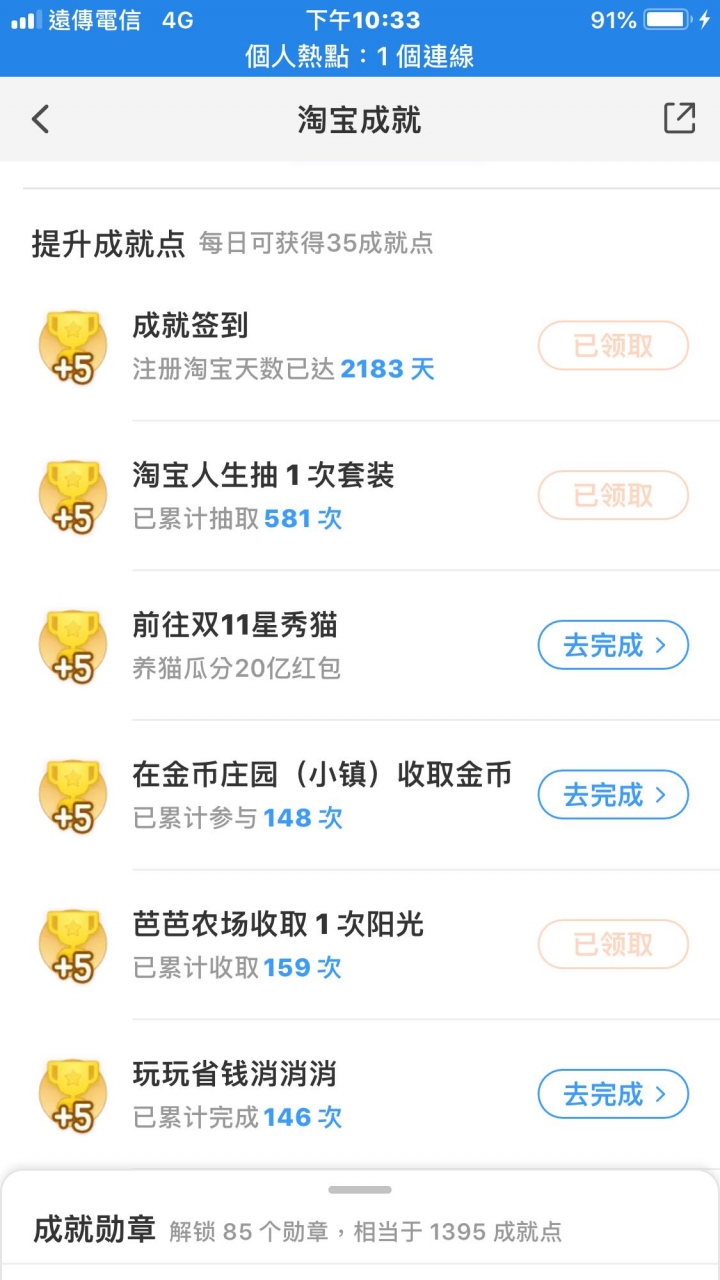Tap 已领取 button for 淘宝人生抽1次套装
The height and width of the screenshot is (1280, 720).
[613, 495]
